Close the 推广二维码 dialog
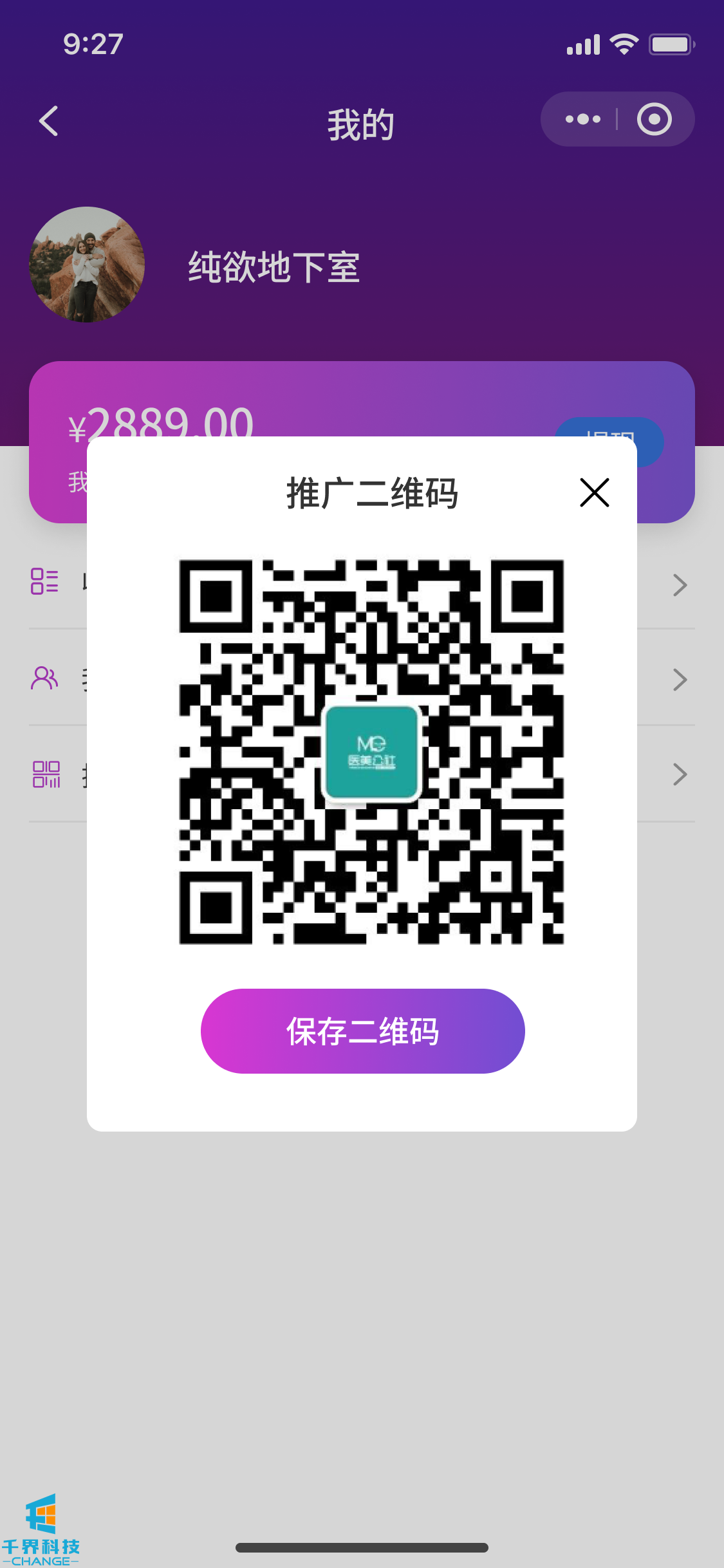The height and width of the screenshot is (1568, 724). pos(594,492)
